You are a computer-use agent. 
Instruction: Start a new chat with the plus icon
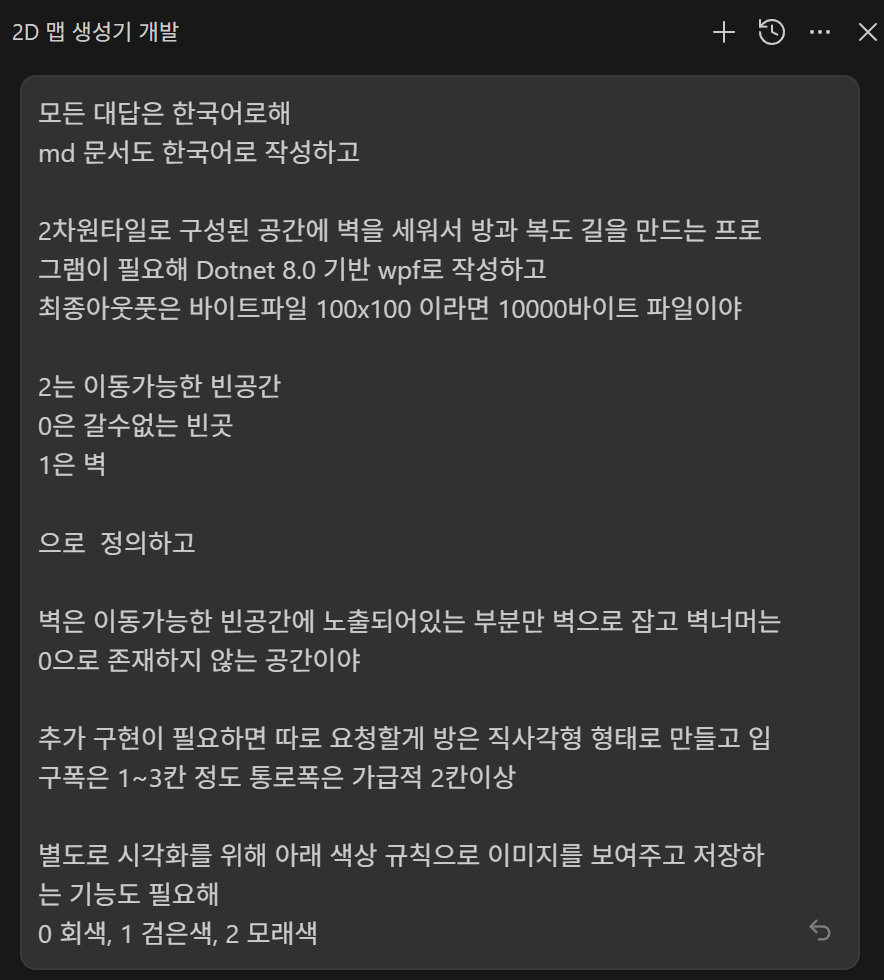[x=723, y=33]
